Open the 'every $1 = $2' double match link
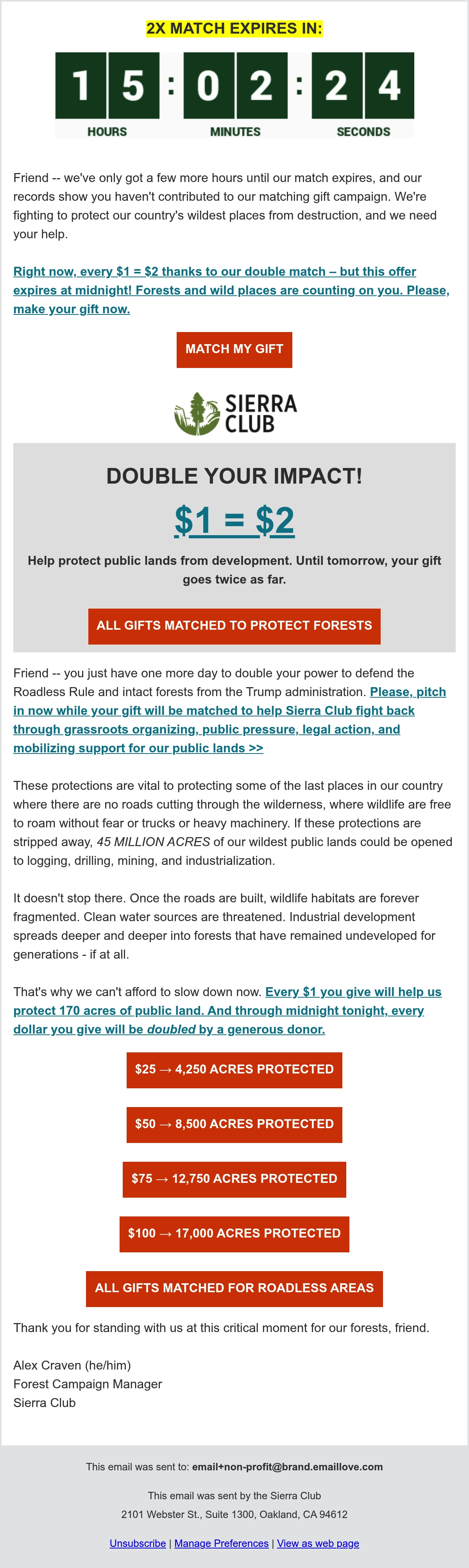Screen dimensions: 469x1568 tap(231, 290)
